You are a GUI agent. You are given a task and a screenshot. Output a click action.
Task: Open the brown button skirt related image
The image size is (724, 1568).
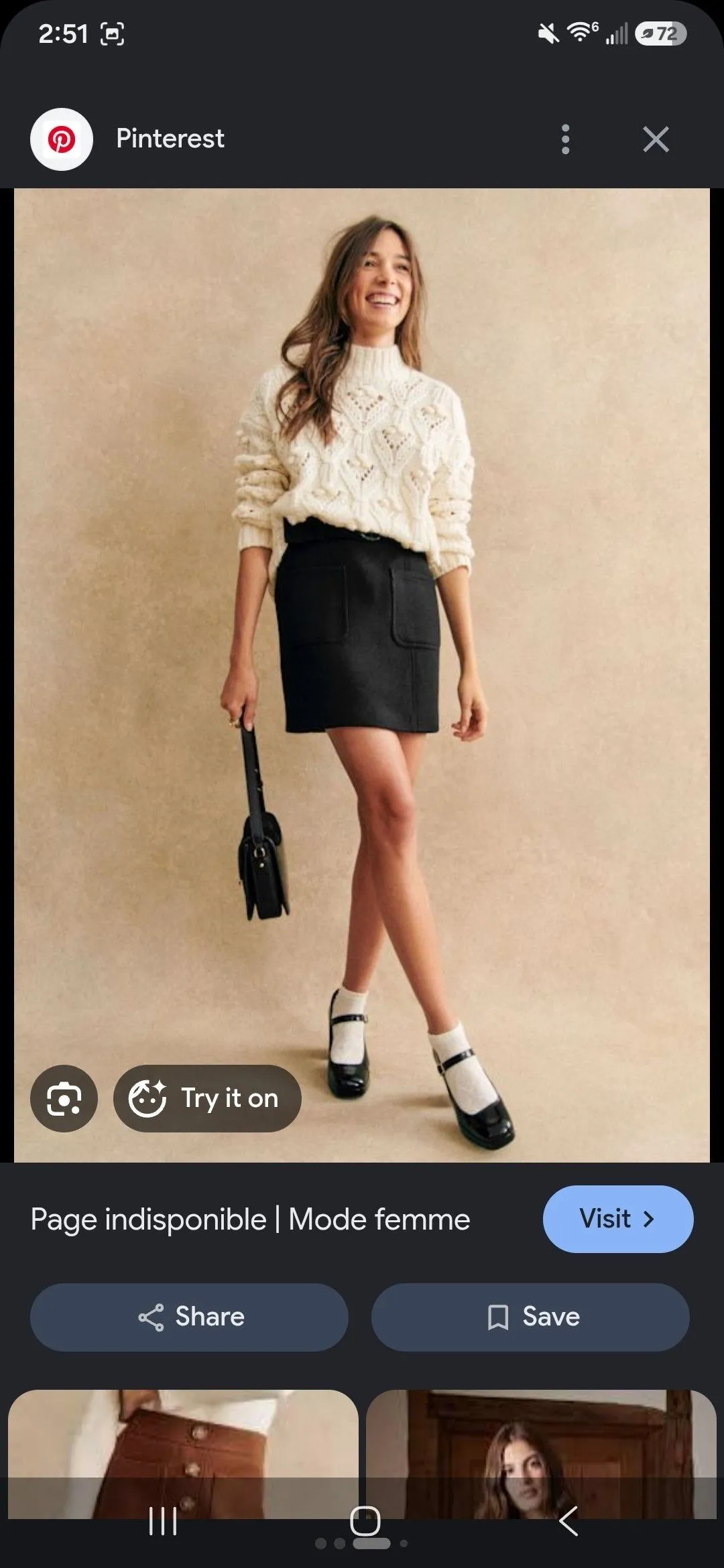[183, 1454]
